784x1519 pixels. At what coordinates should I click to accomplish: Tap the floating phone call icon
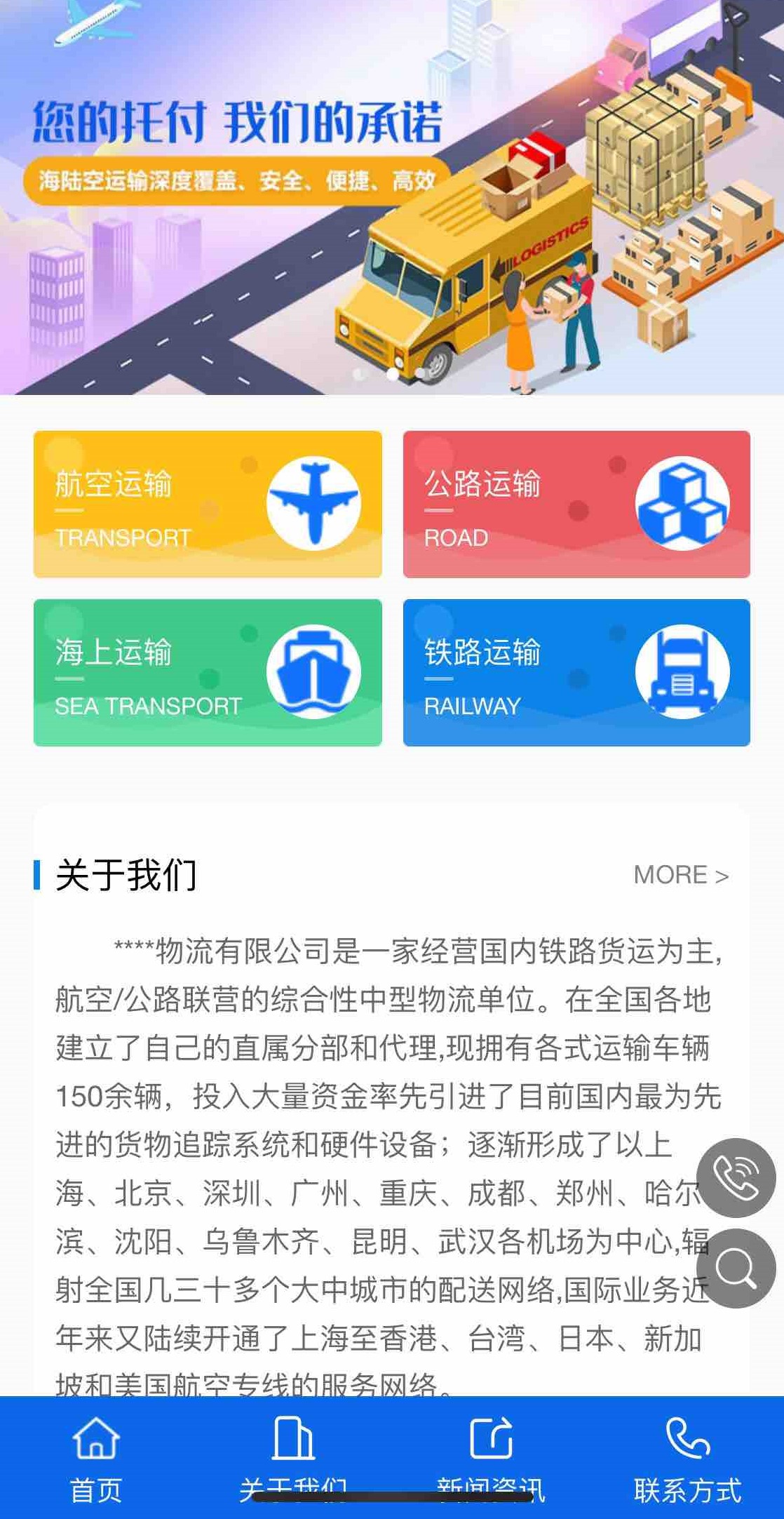click(x=736, y=1177)
